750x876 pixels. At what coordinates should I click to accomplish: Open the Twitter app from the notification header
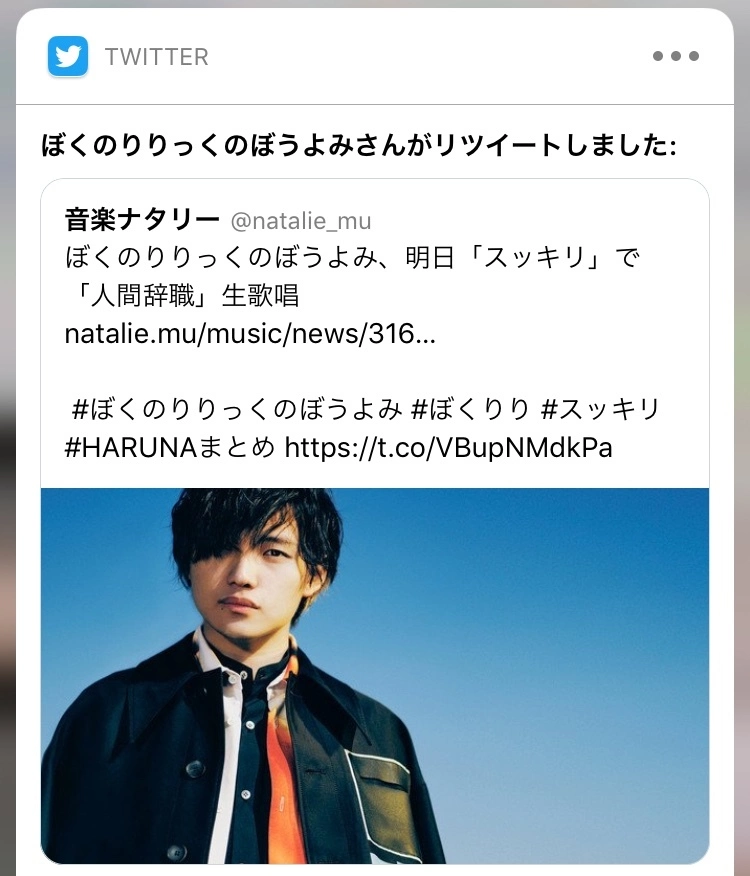[69, 57]
